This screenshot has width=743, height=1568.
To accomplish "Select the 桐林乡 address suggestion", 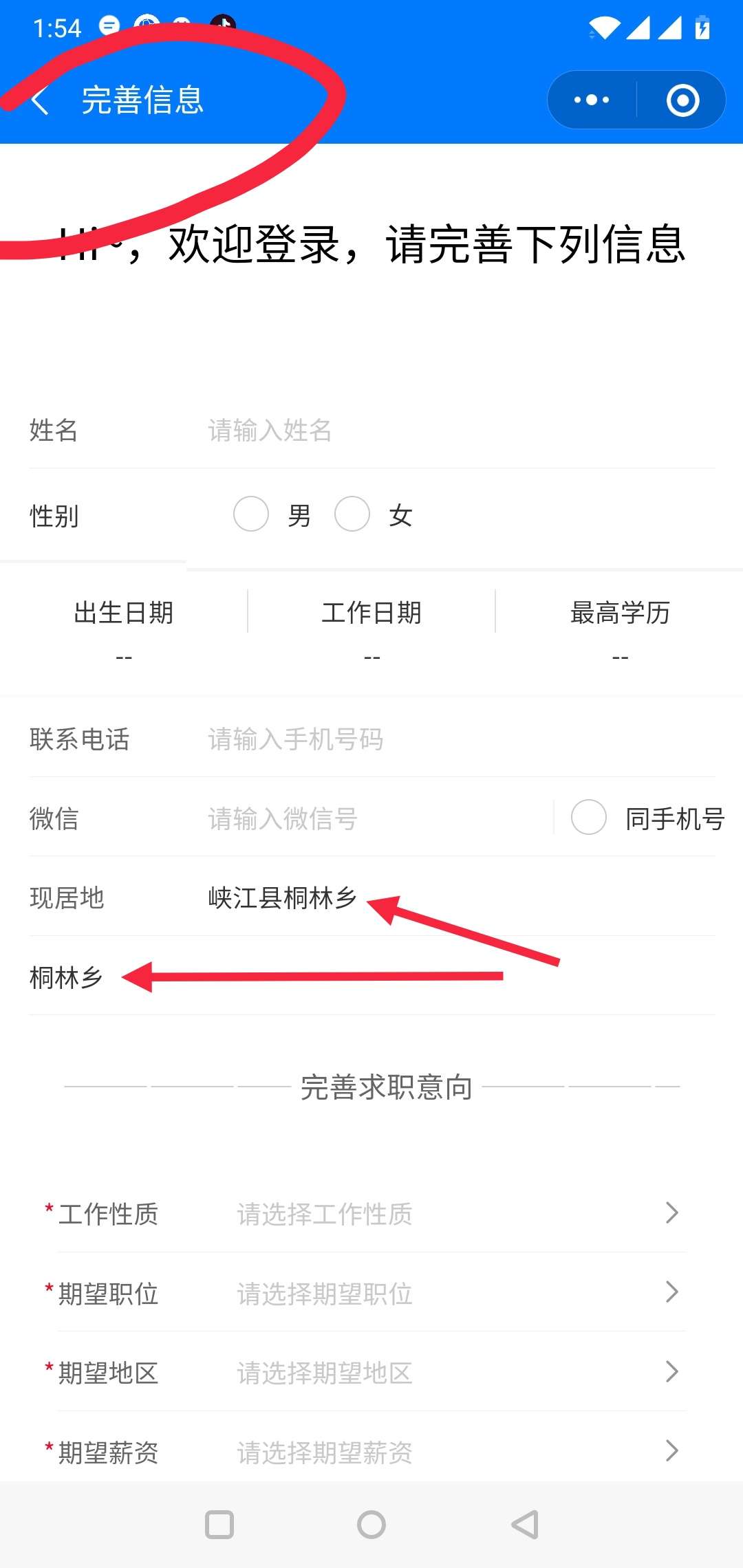I will tap(67, 977).
